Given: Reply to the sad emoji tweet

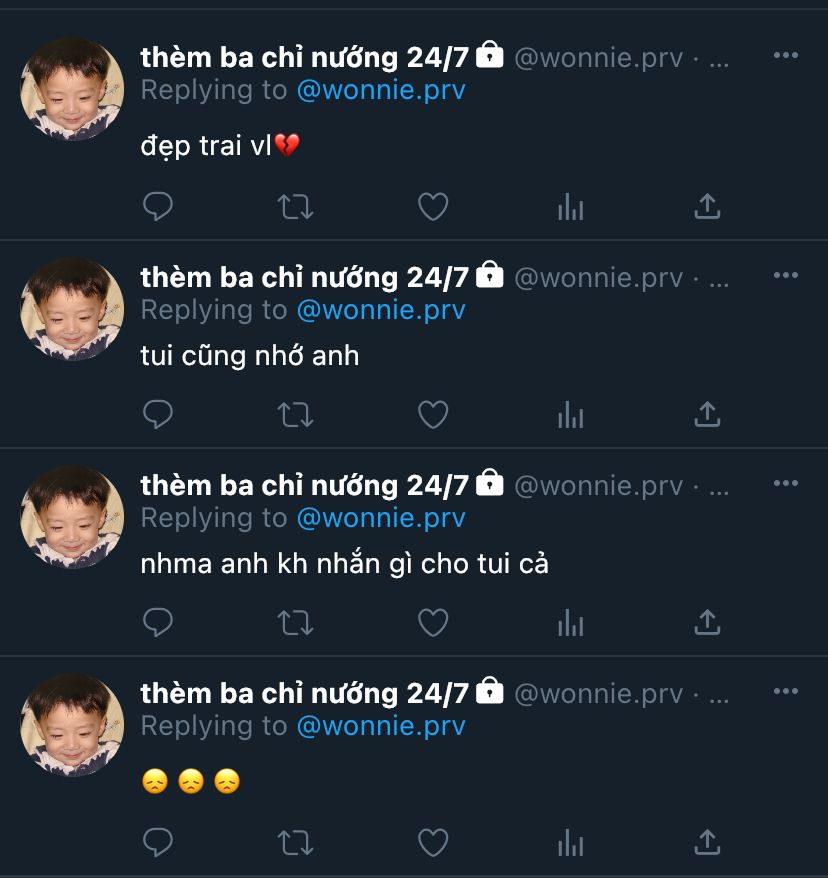Looking at the screenshot, I should [x=158, y=843].
